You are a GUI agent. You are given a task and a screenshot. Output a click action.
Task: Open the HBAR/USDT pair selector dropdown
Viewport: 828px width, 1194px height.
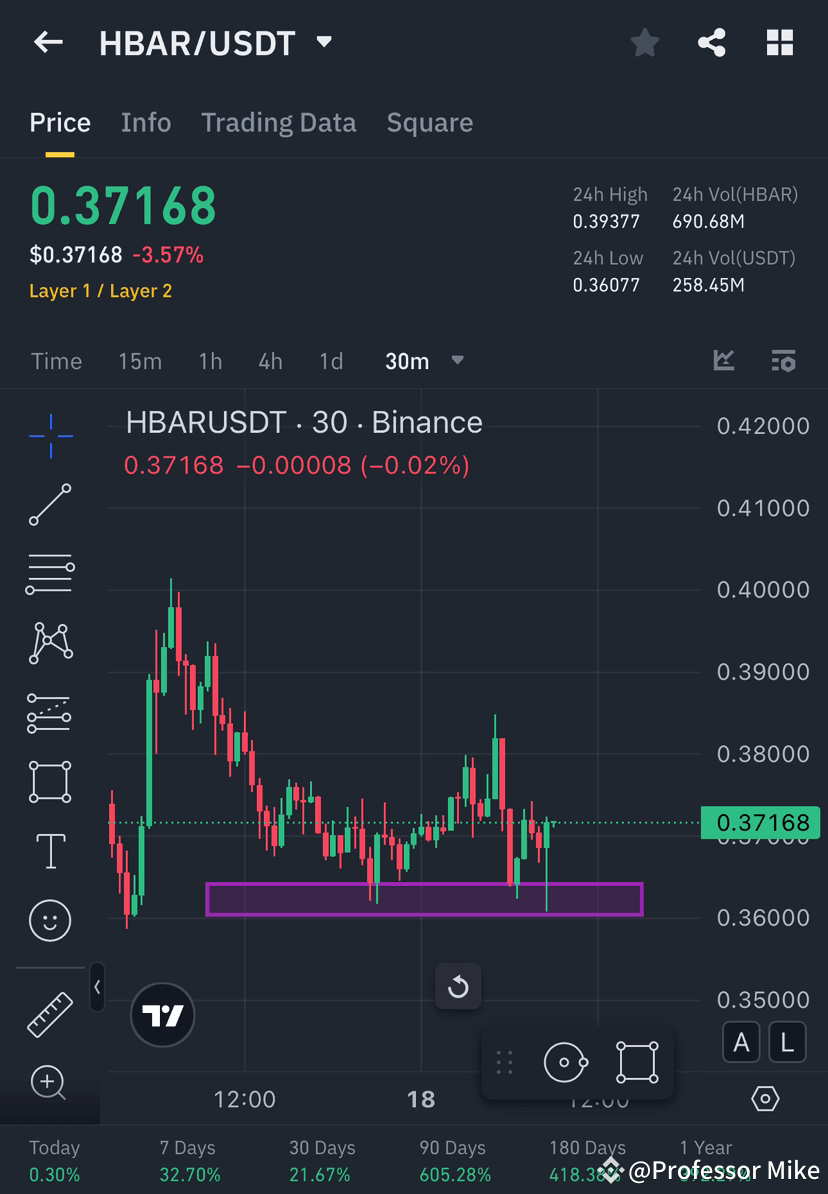pos(323,42)
